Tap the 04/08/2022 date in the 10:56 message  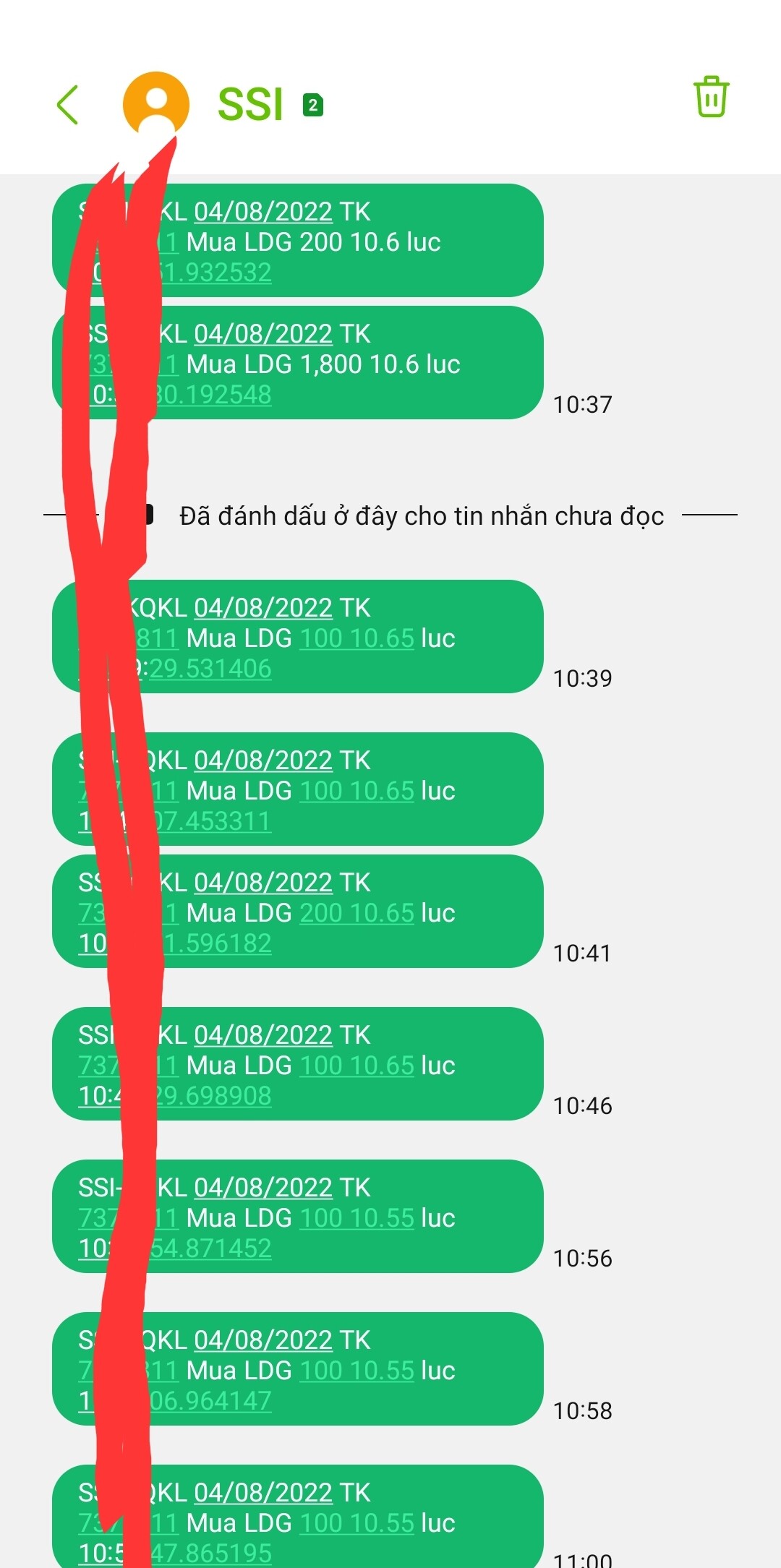tap(263, 1188)
